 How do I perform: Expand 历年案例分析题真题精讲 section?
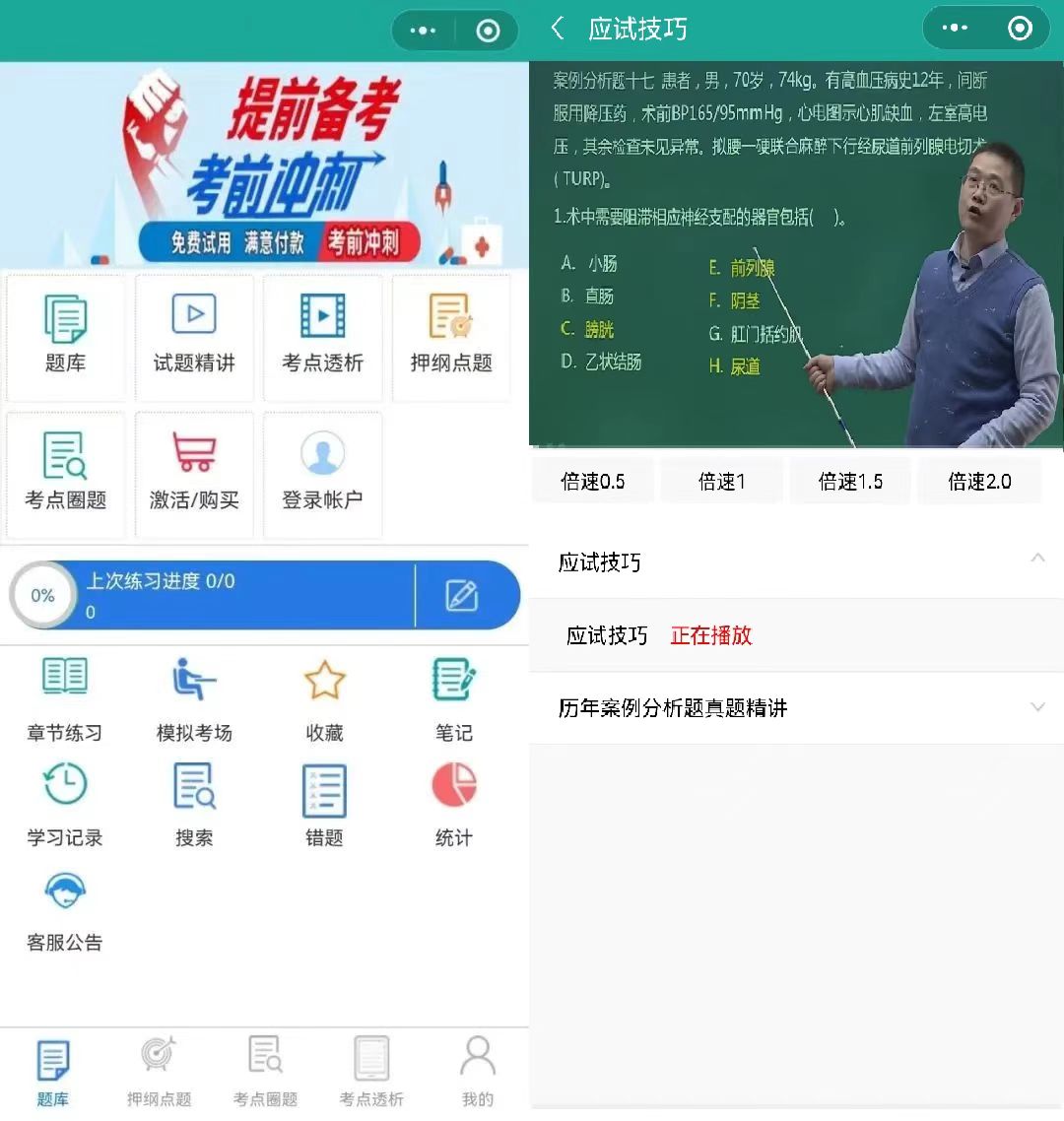coord(796,708)
